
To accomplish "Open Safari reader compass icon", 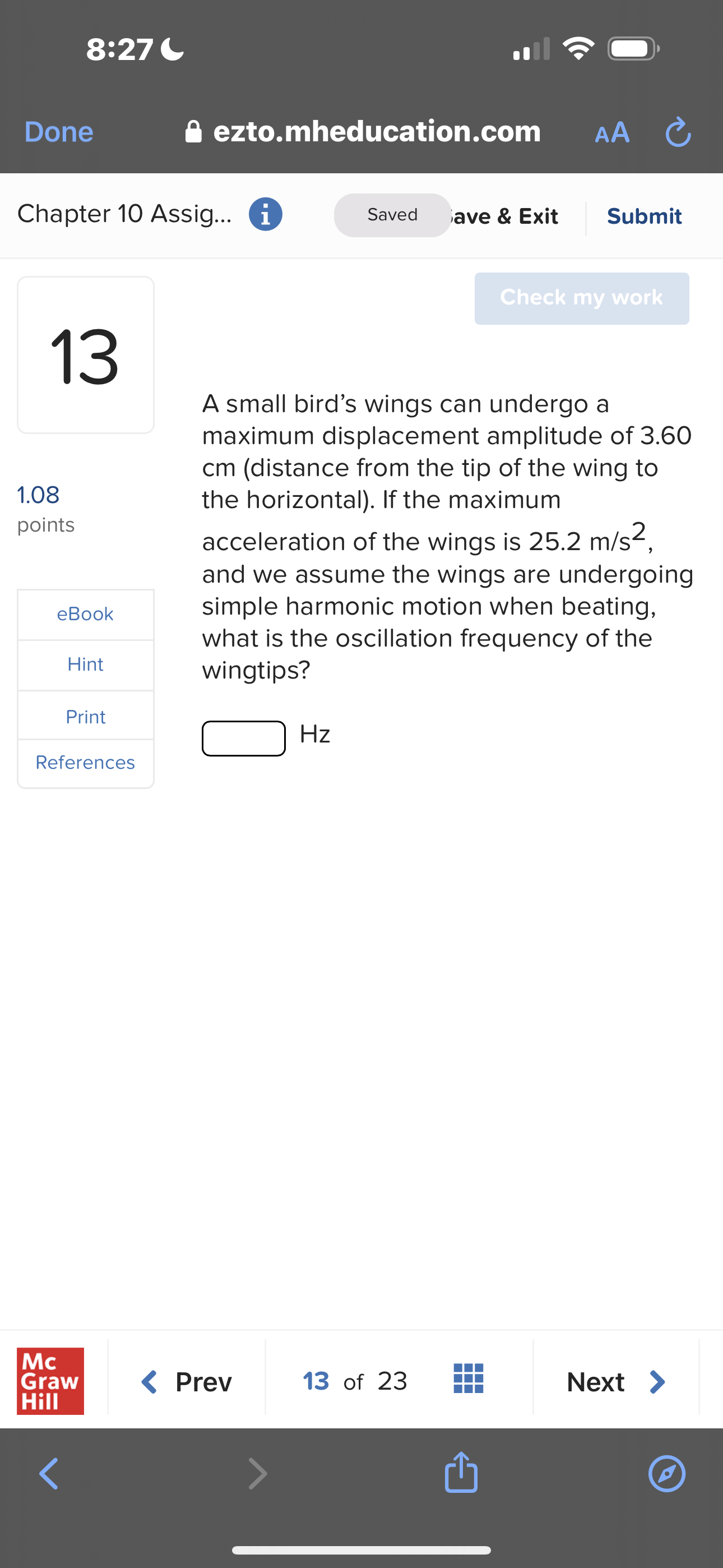I will [x=667, y=1474].
